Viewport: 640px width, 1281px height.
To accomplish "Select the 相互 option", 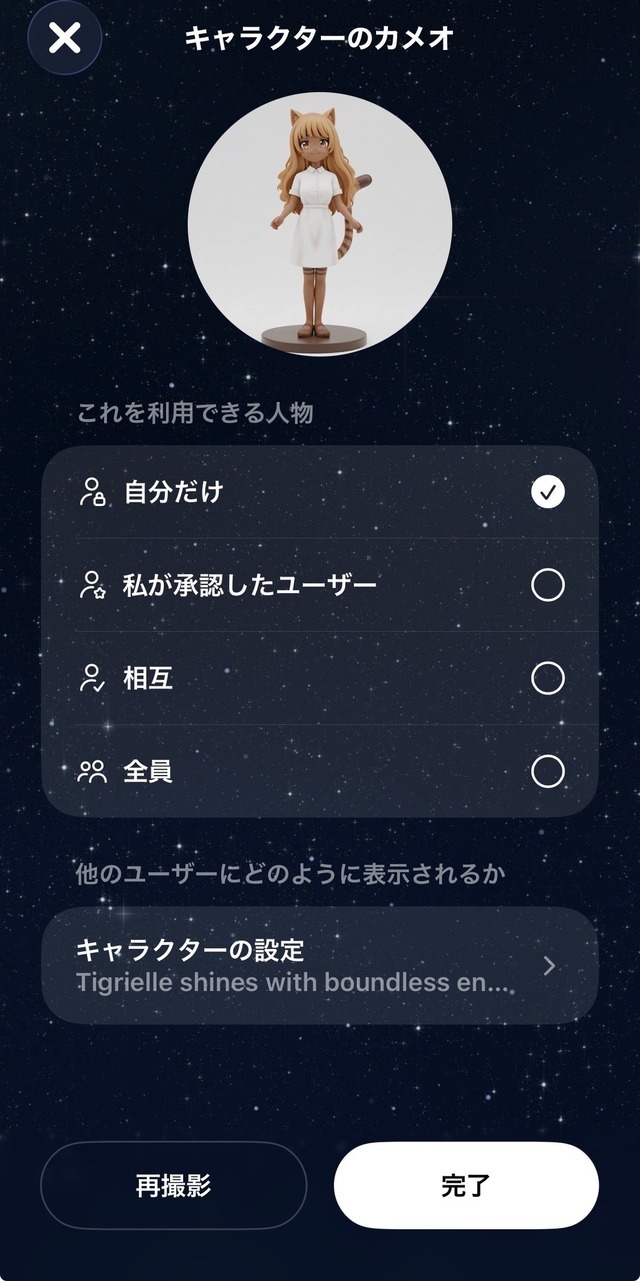I will click(x=320, y=679).
